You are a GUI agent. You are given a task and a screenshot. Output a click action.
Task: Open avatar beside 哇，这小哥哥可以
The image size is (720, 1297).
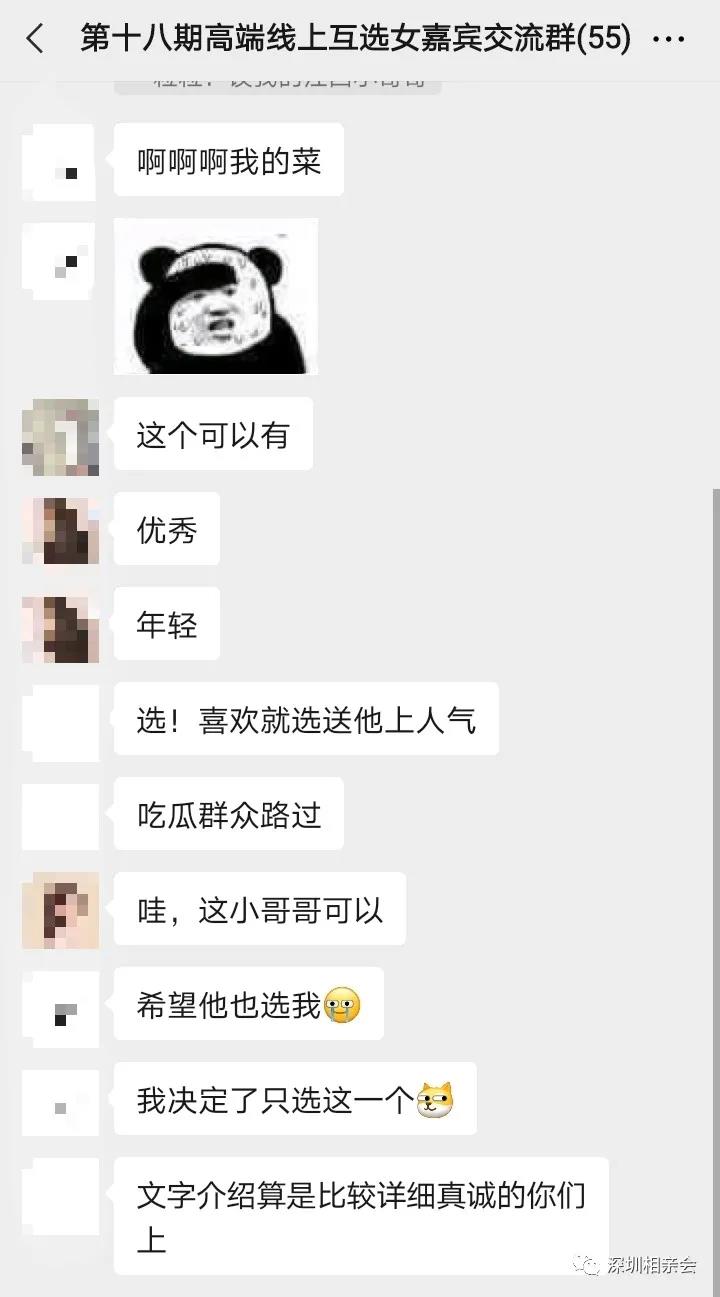tap(60, 910)
